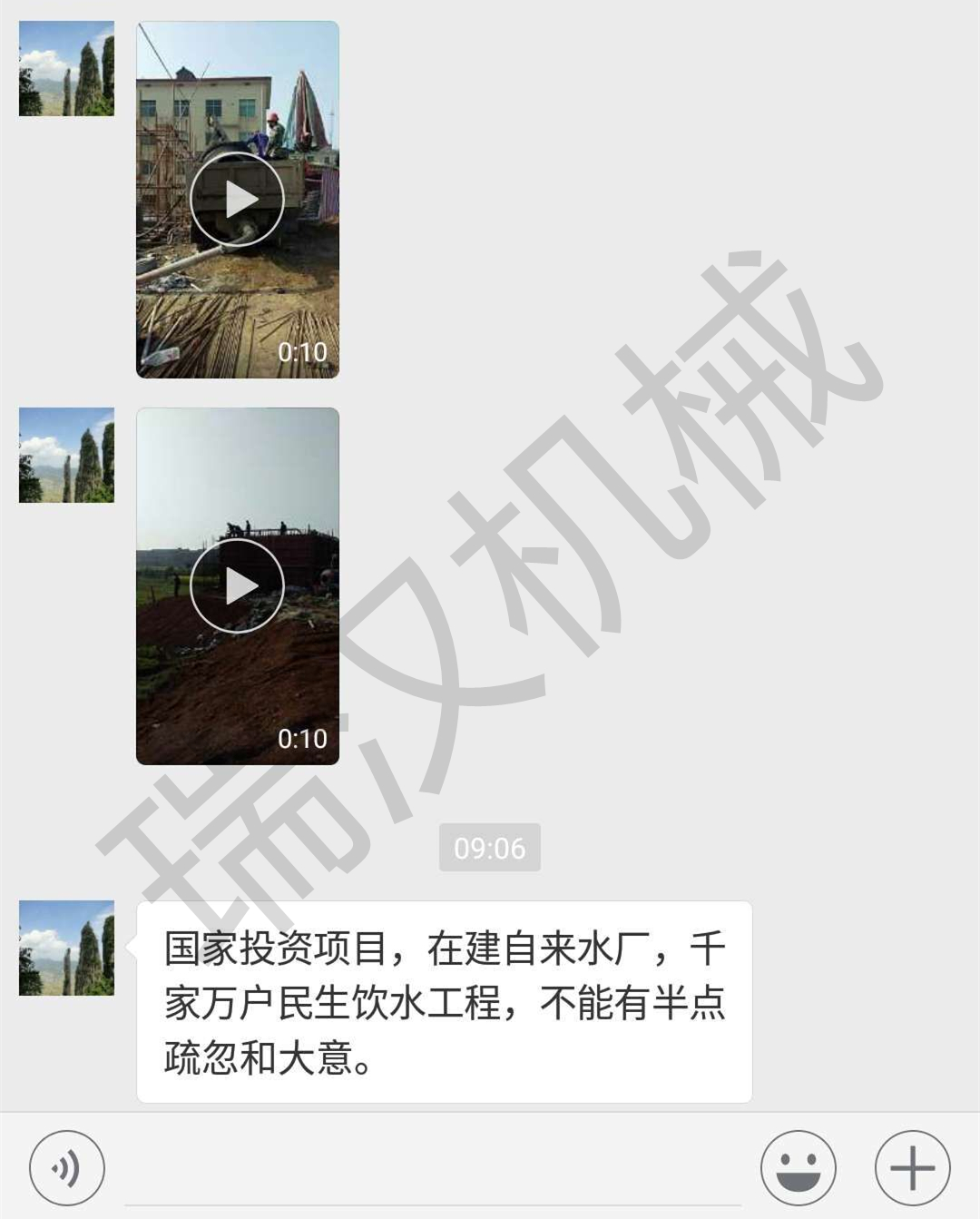Open sender's avatar beside the 国家投资项目 message
This screenshot has width=980, height=1219.
click(66, 948)
